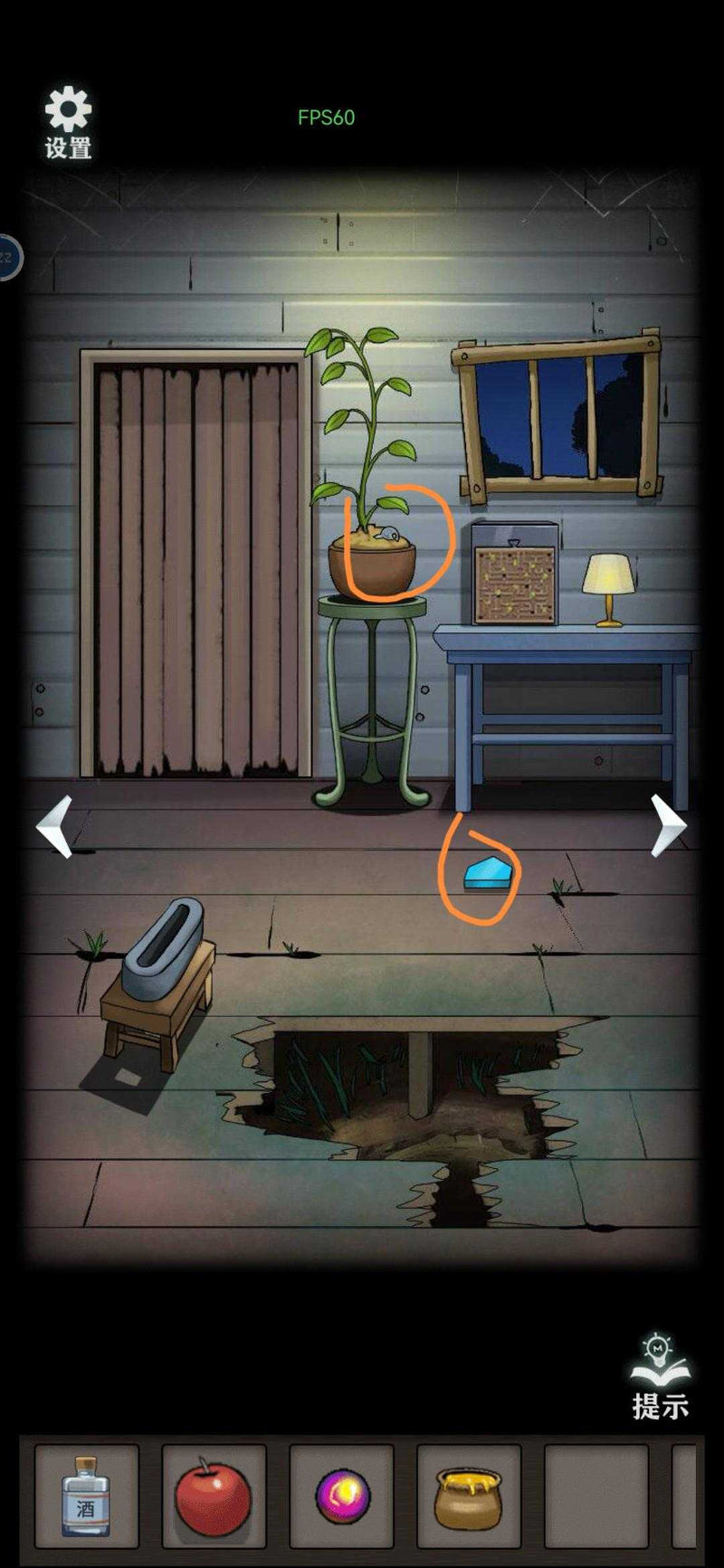Viewport: 724px width, 1568px height.
Task: Select the purple orb in inventory
Action: (342, 1496)
